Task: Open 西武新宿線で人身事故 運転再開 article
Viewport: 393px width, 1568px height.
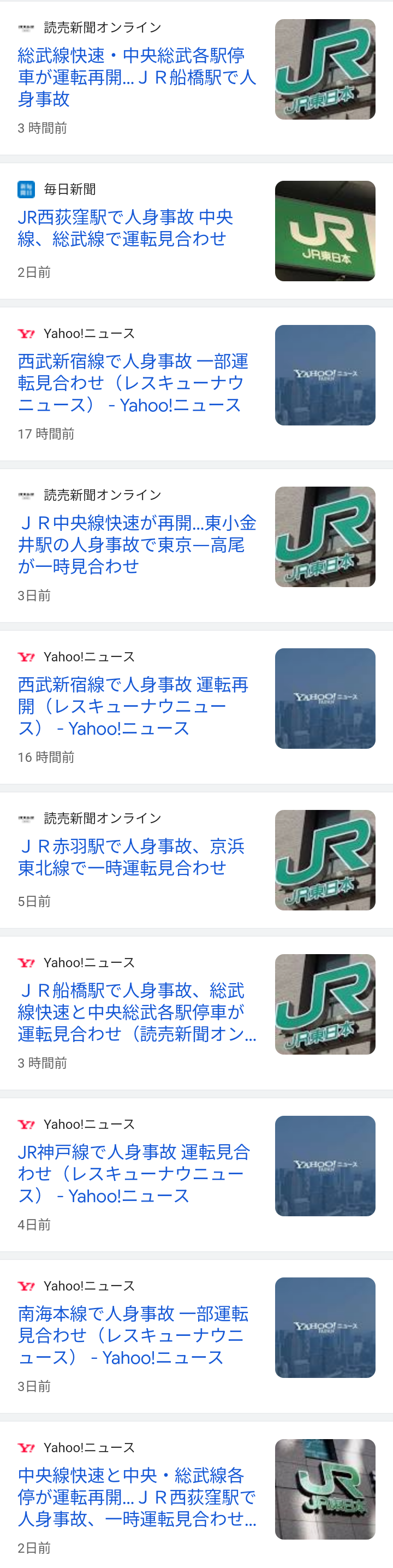Action: [x=133, y=706]
